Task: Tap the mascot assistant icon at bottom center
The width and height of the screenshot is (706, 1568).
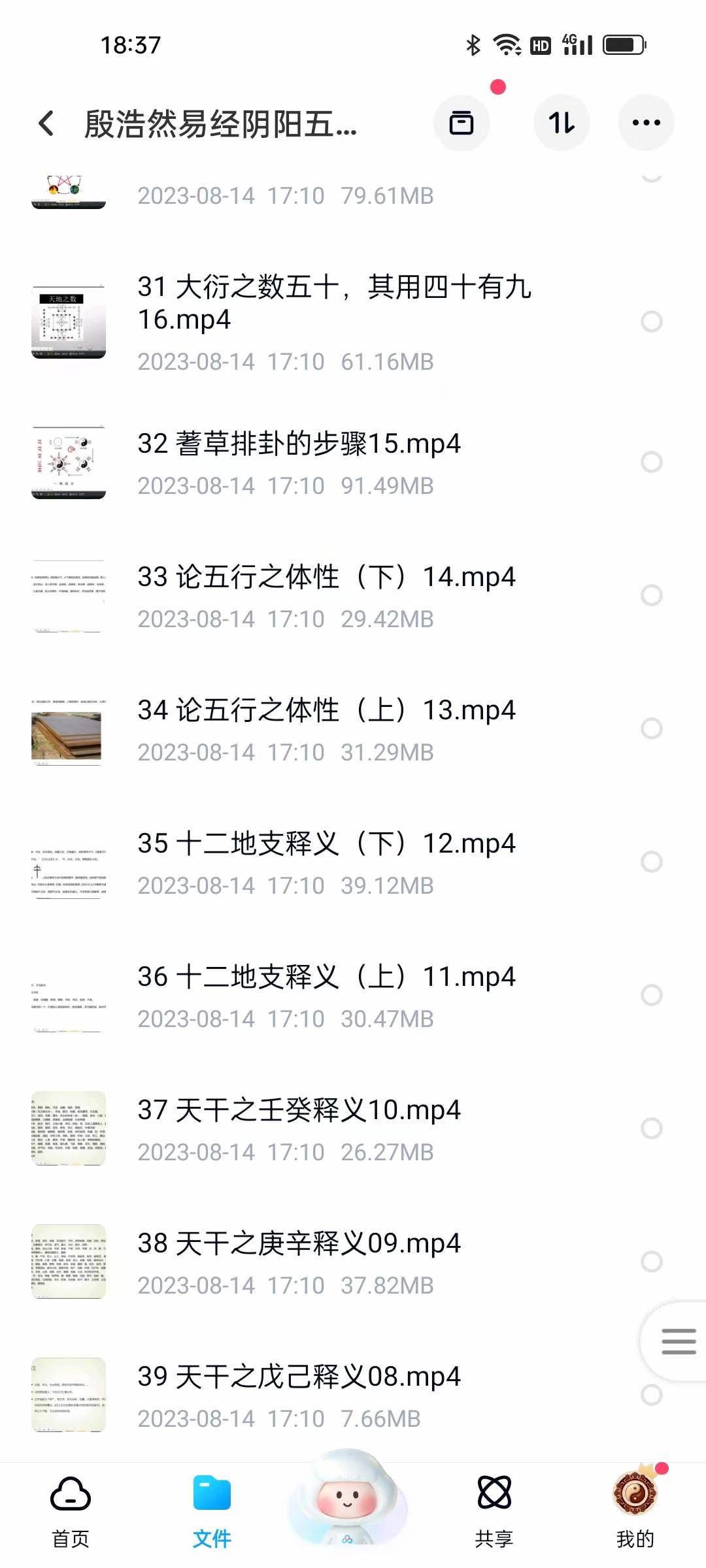Action: tap(346, 1496)
